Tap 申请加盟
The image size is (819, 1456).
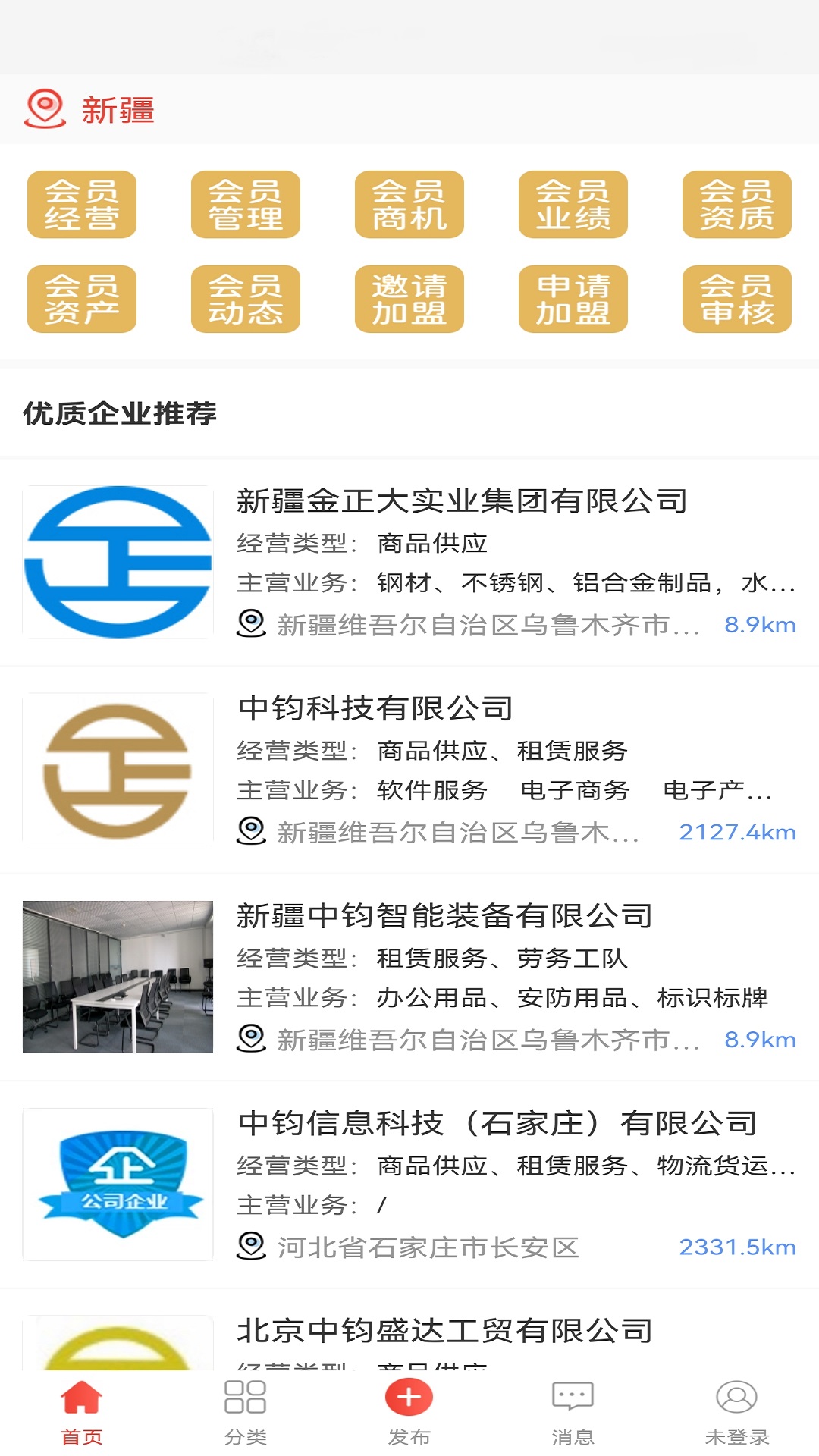click(x=573, y=299)
